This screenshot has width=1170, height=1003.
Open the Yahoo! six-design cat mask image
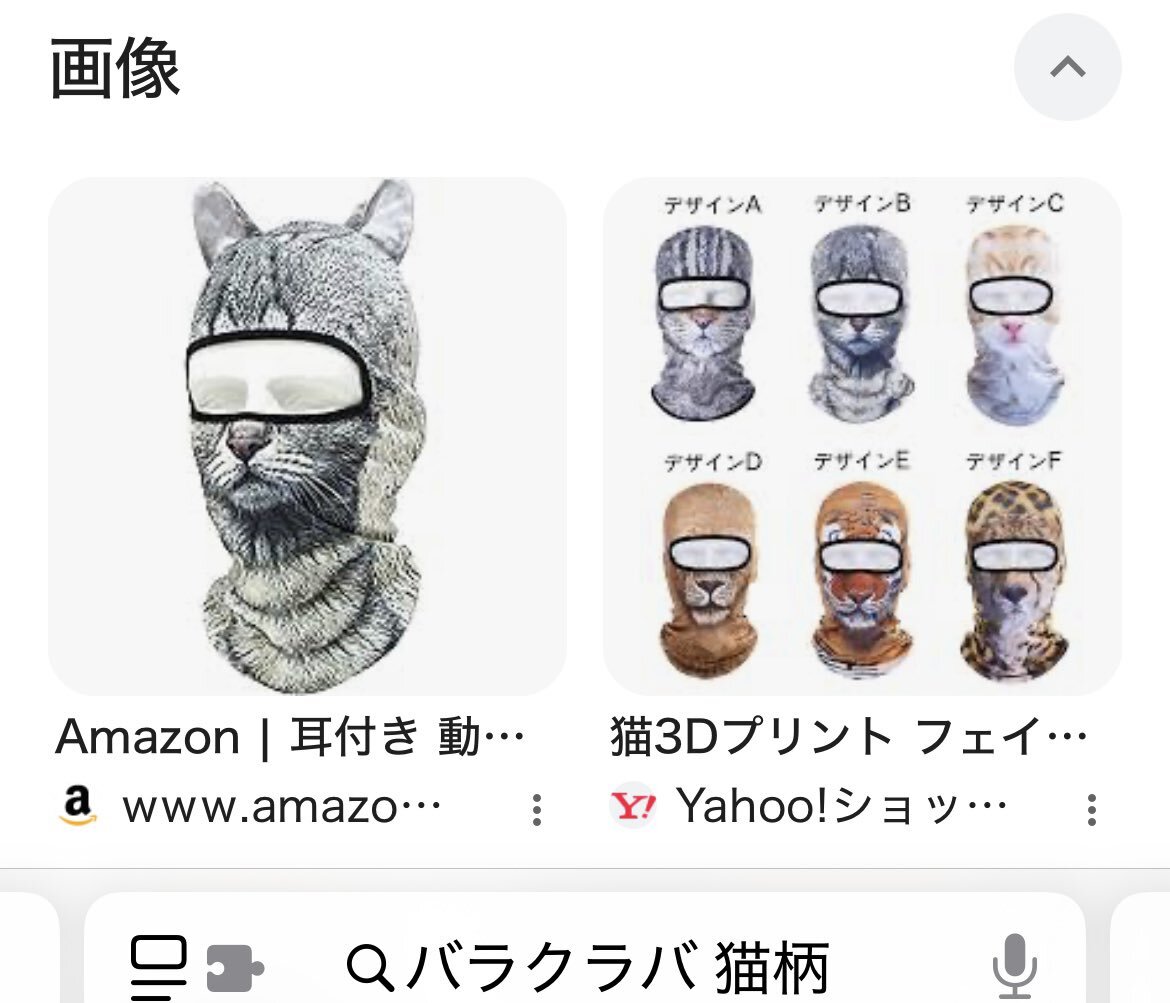pyautogui.click(x=862, y=437)
